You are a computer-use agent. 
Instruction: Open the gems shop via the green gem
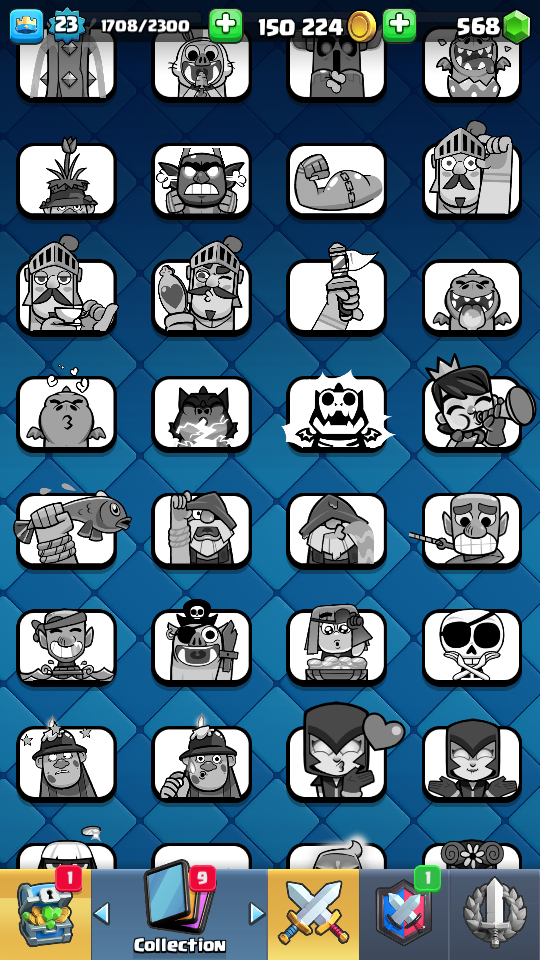tap(516, 26)
